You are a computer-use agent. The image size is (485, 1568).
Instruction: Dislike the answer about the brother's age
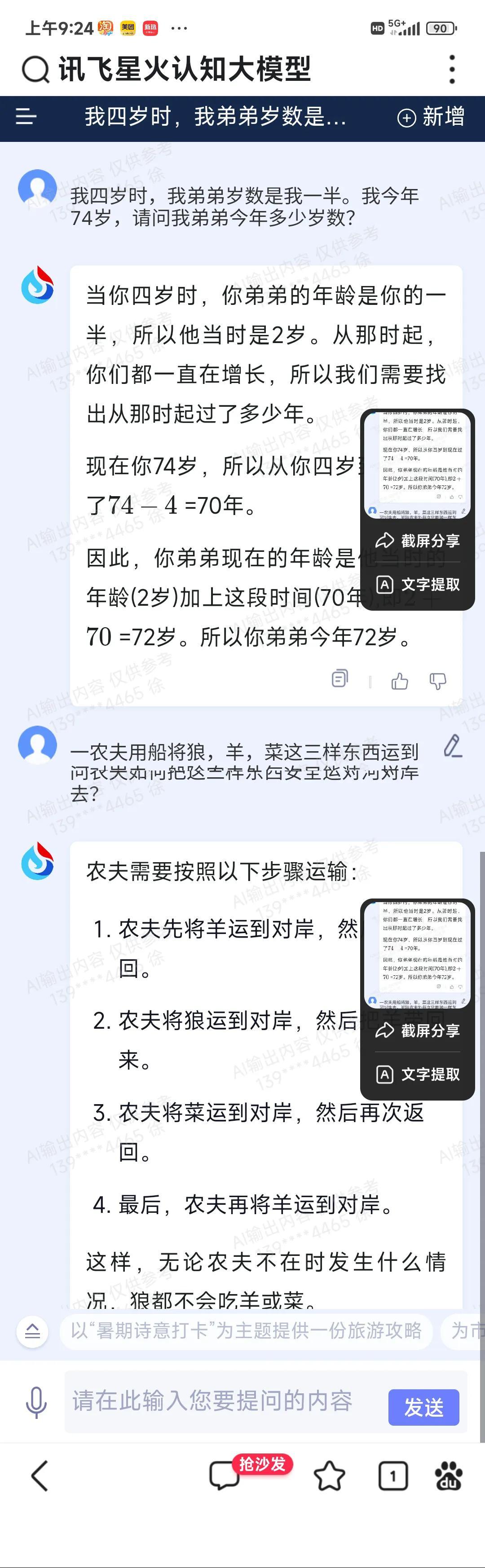coord(437,681)
